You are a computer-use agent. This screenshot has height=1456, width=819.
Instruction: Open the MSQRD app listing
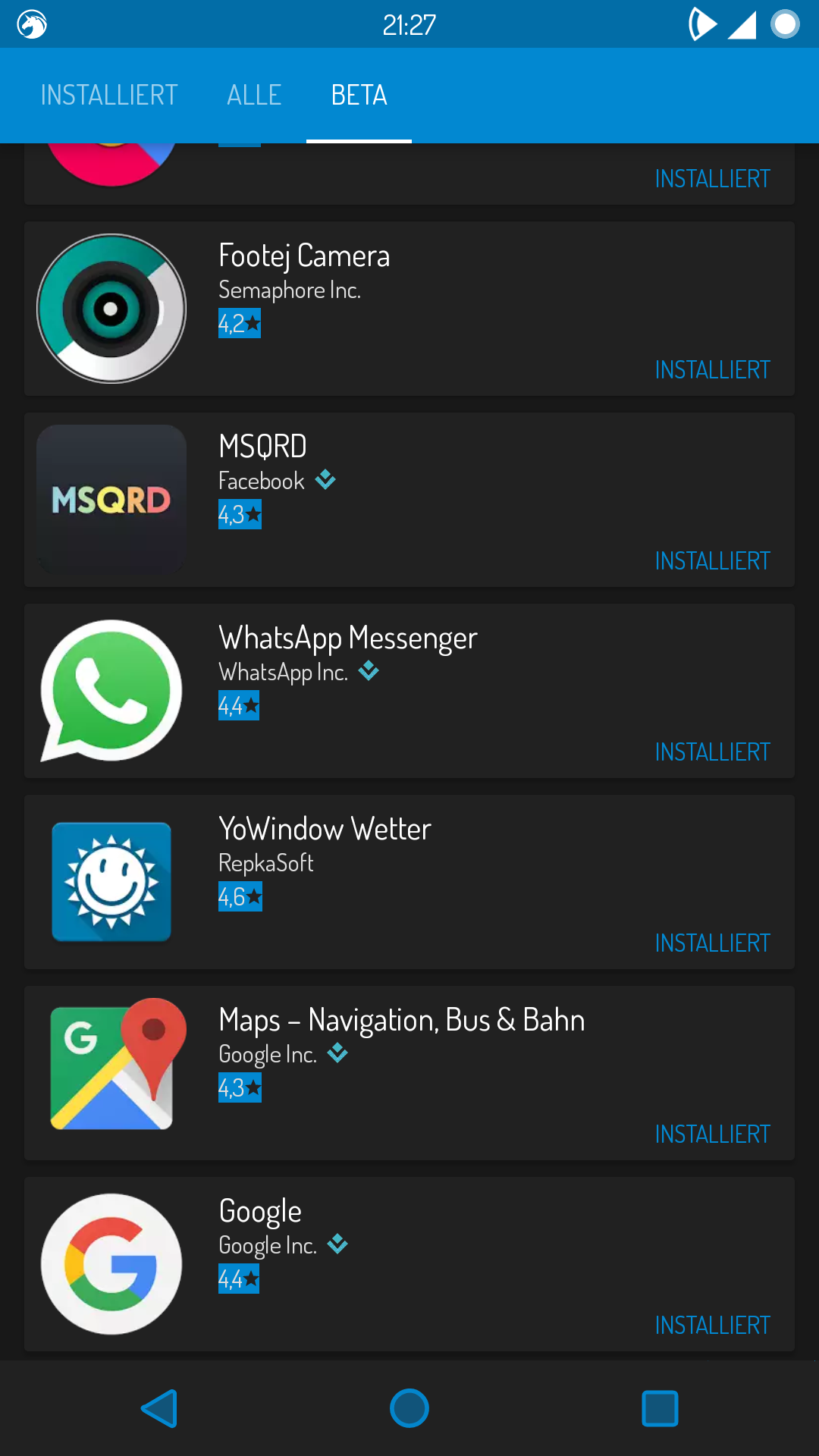[x=409, y=499]
